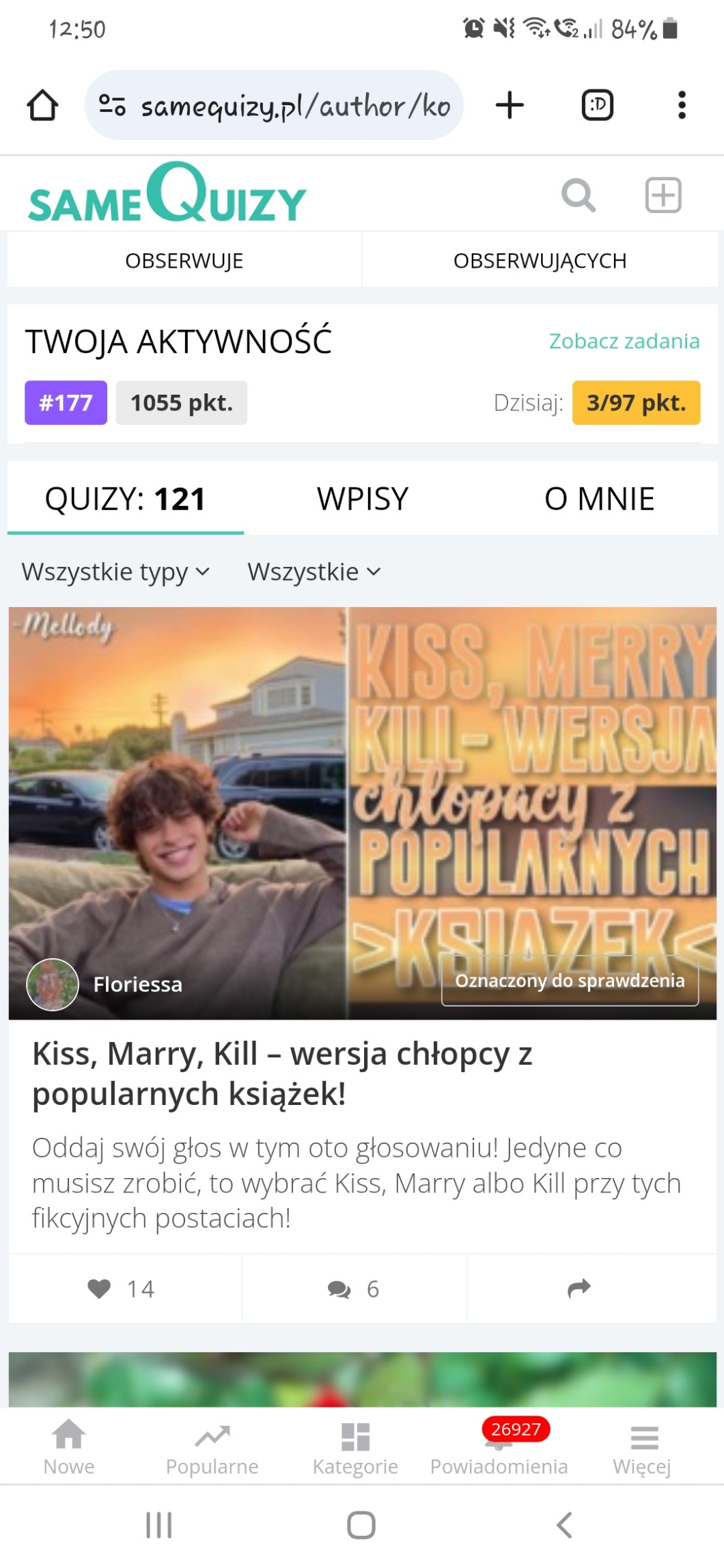Open the browser tab switcher
Image resolution: width=724 pixels, height=1568 pixels.
coord(597,105)
